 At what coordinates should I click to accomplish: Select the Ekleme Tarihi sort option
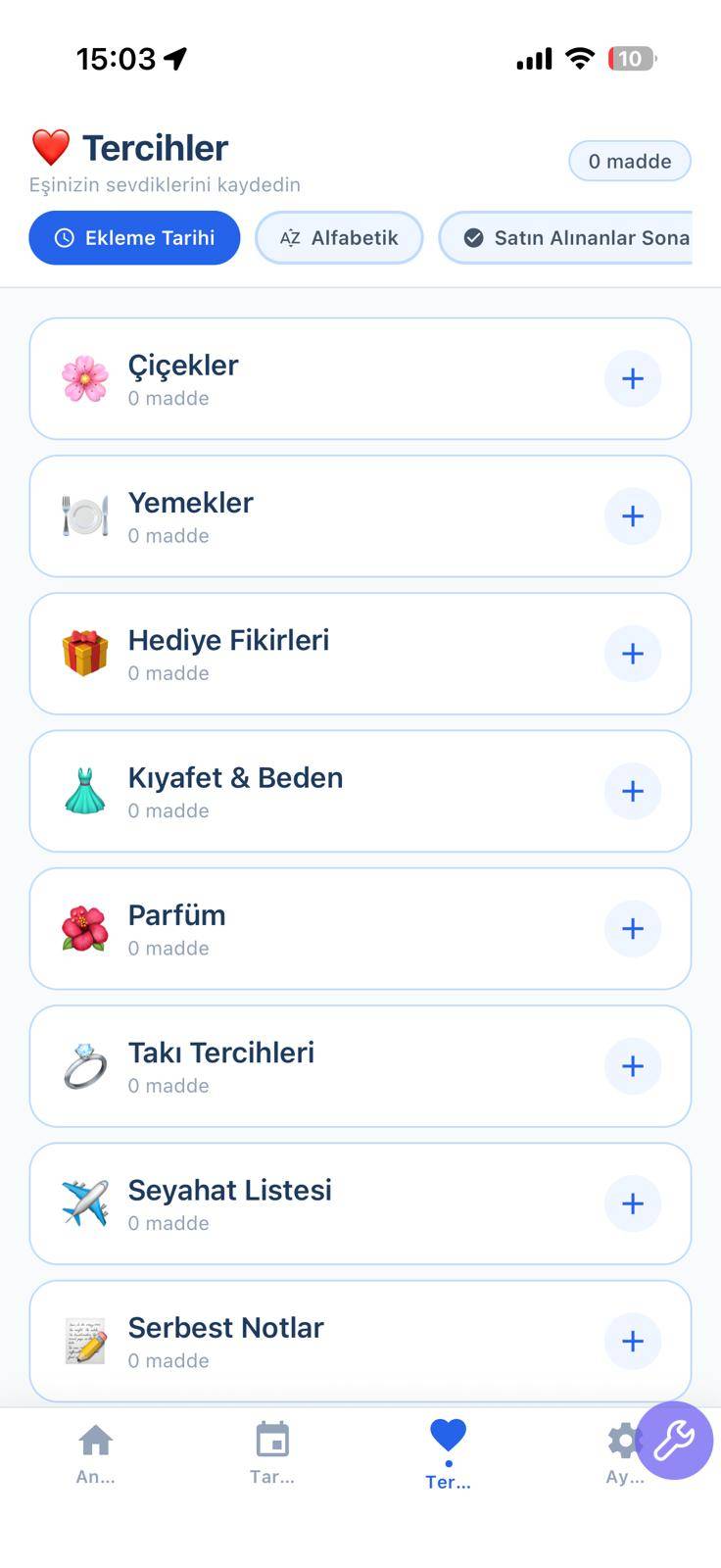134,237
